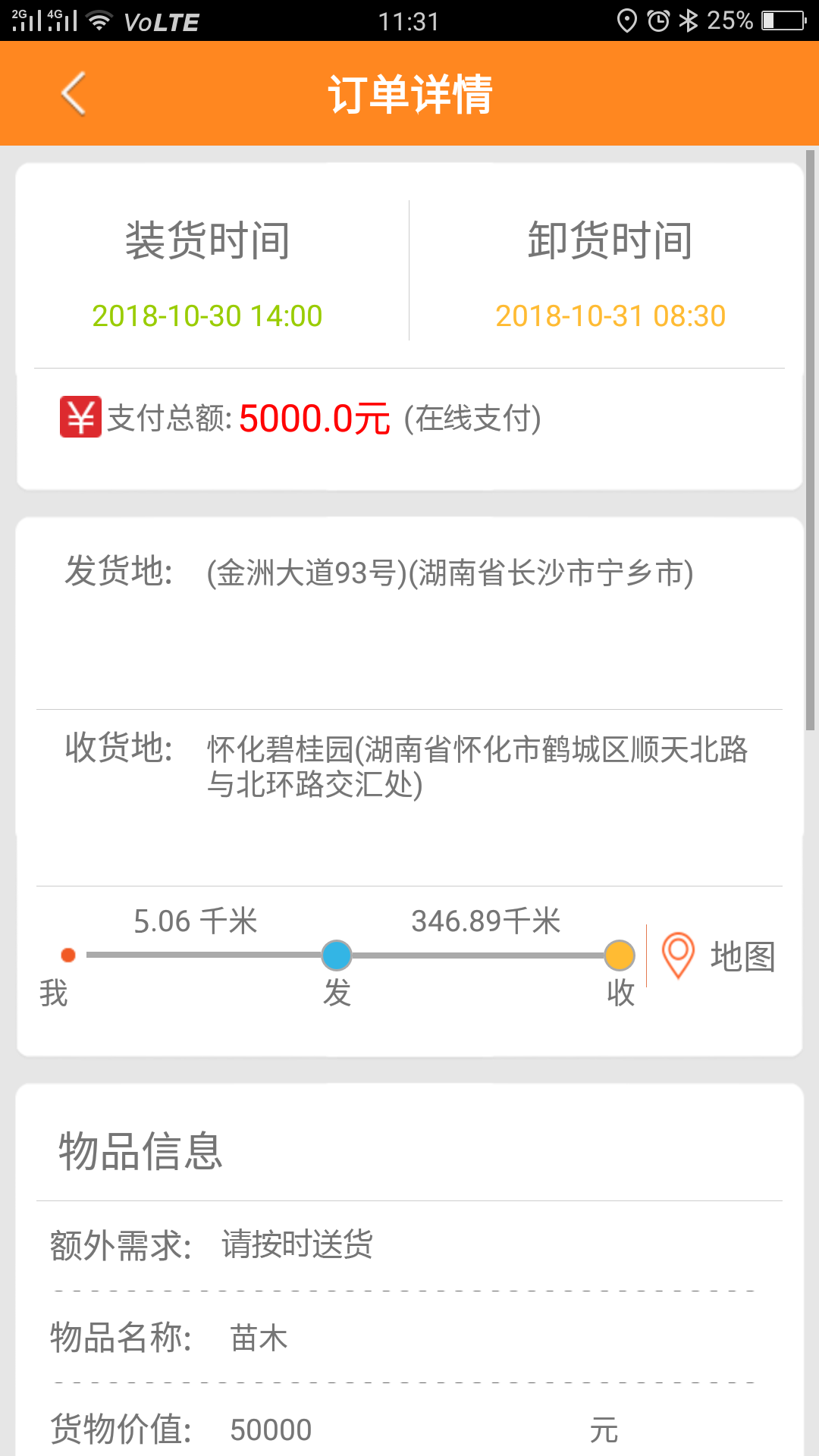Tap the alarm clock icon in status bar

(x=657, y=20)
